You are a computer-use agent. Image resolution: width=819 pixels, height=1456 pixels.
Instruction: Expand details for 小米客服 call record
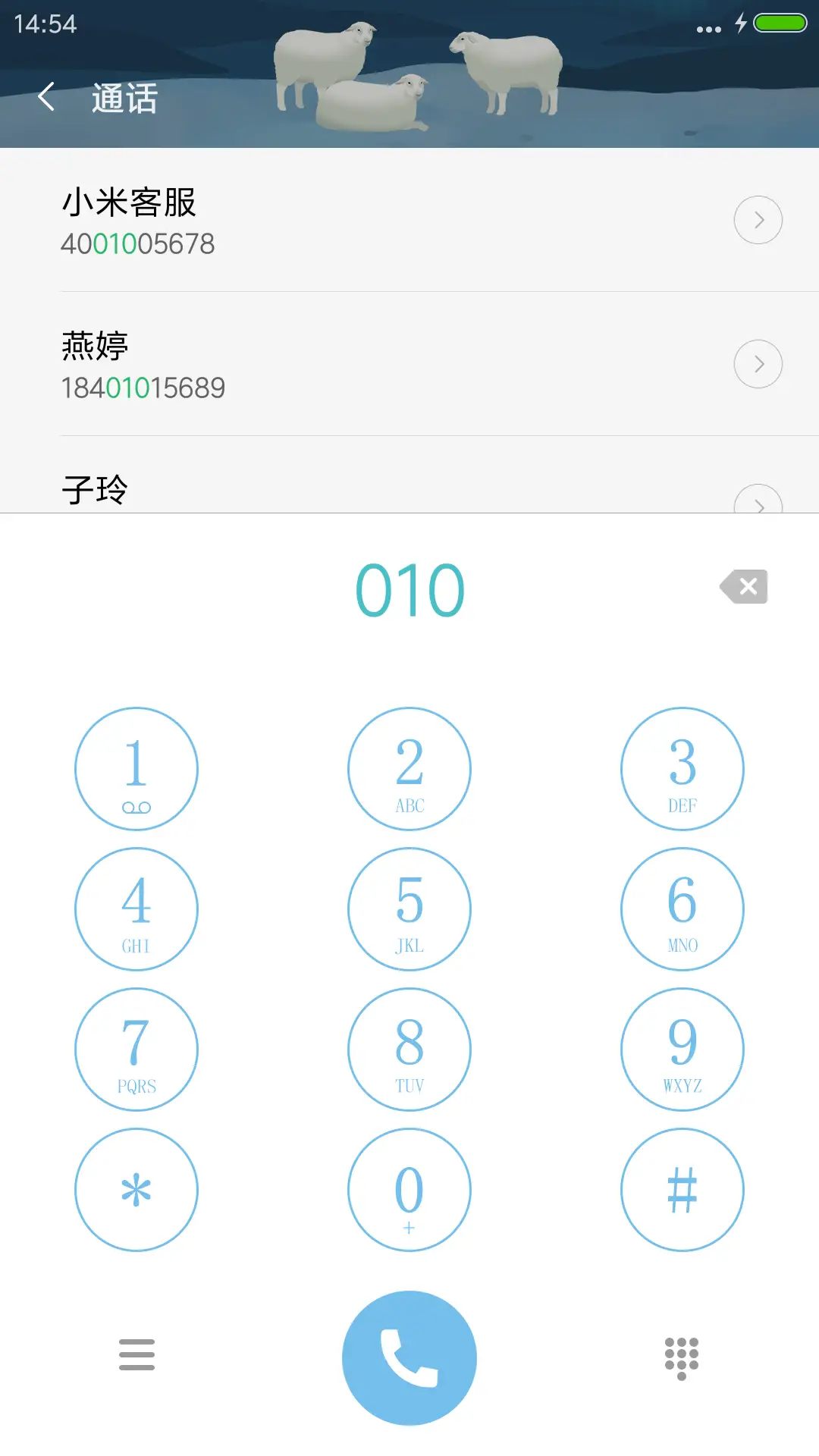point(758,219)
